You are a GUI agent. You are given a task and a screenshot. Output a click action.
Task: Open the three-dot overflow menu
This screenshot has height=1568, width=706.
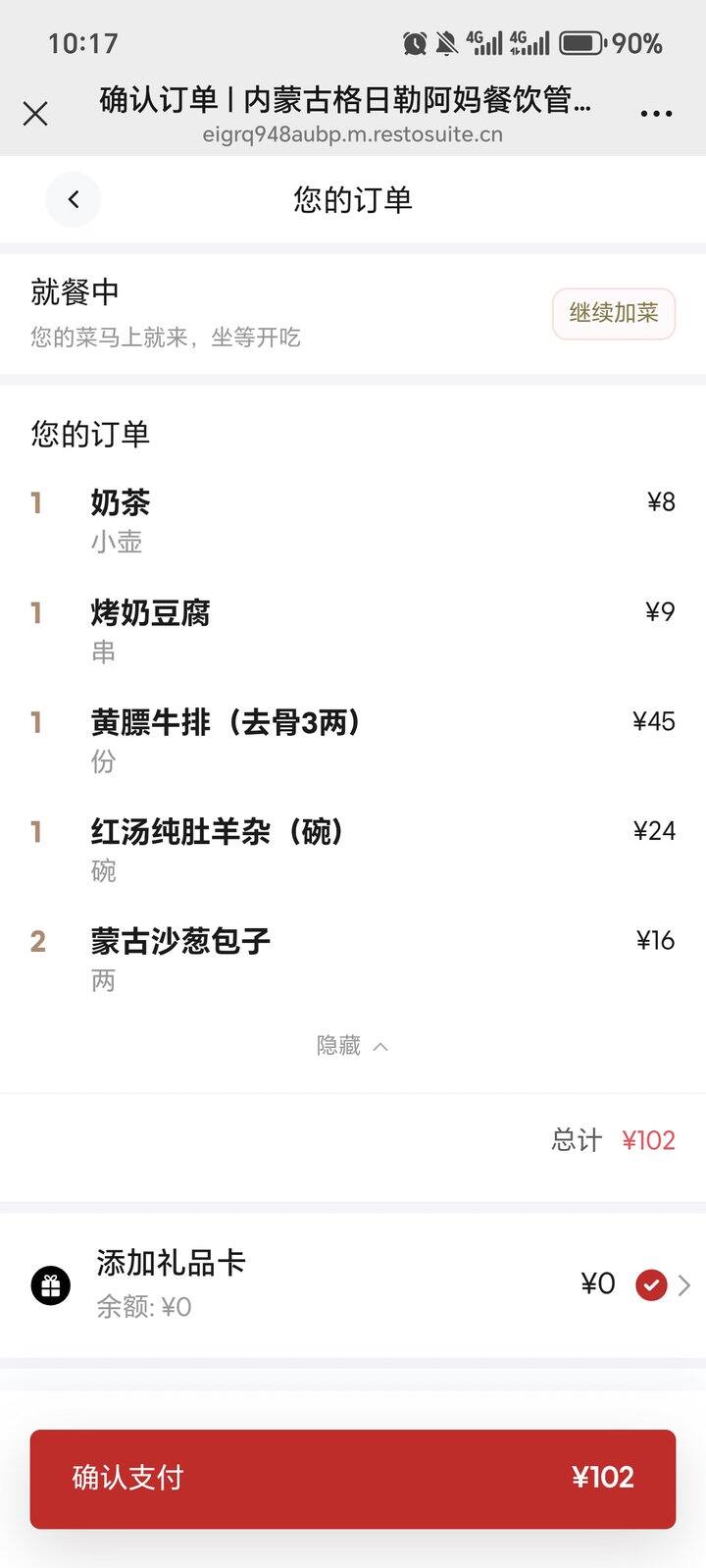pos(656,114)
